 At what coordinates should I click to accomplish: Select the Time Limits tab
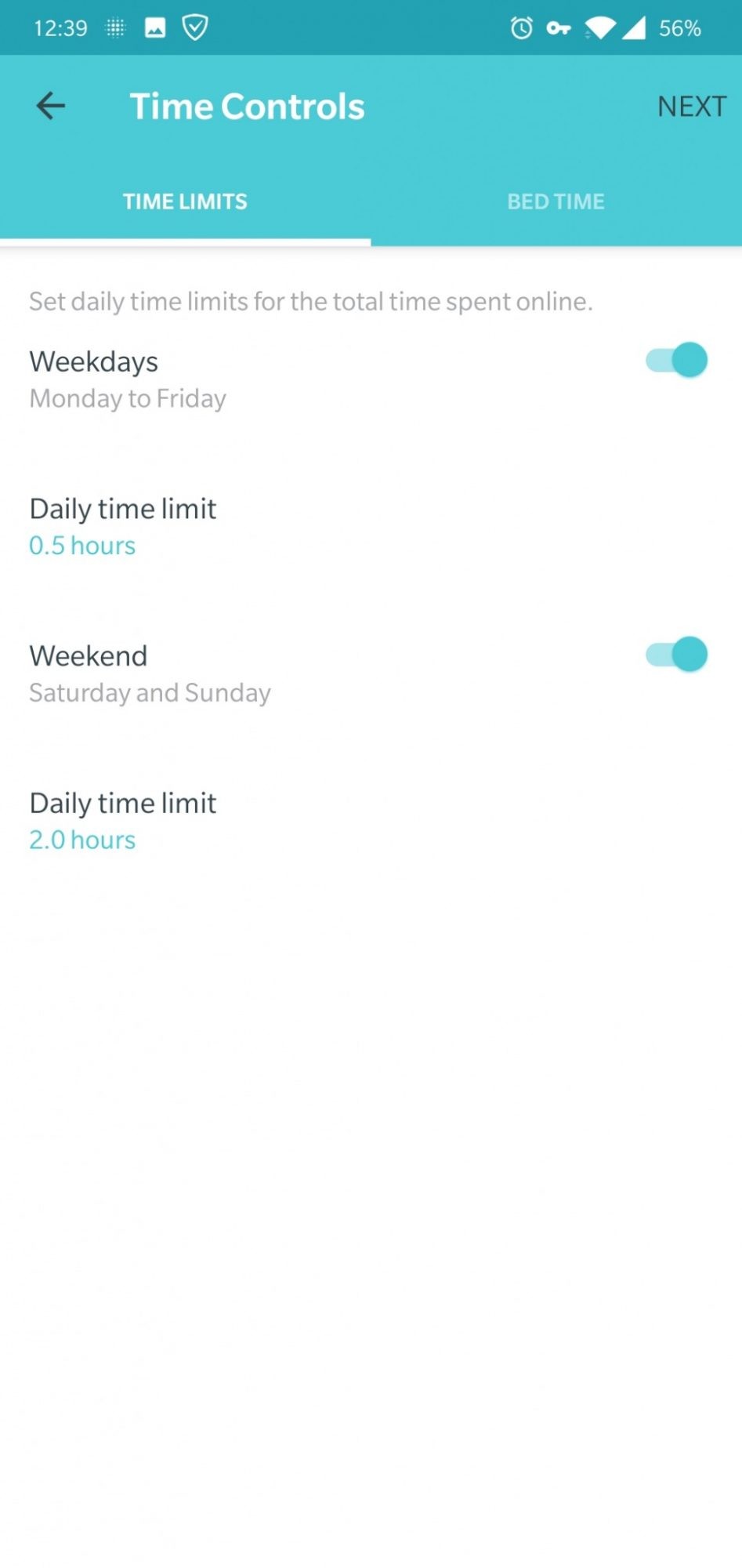[x=185, y=202]
